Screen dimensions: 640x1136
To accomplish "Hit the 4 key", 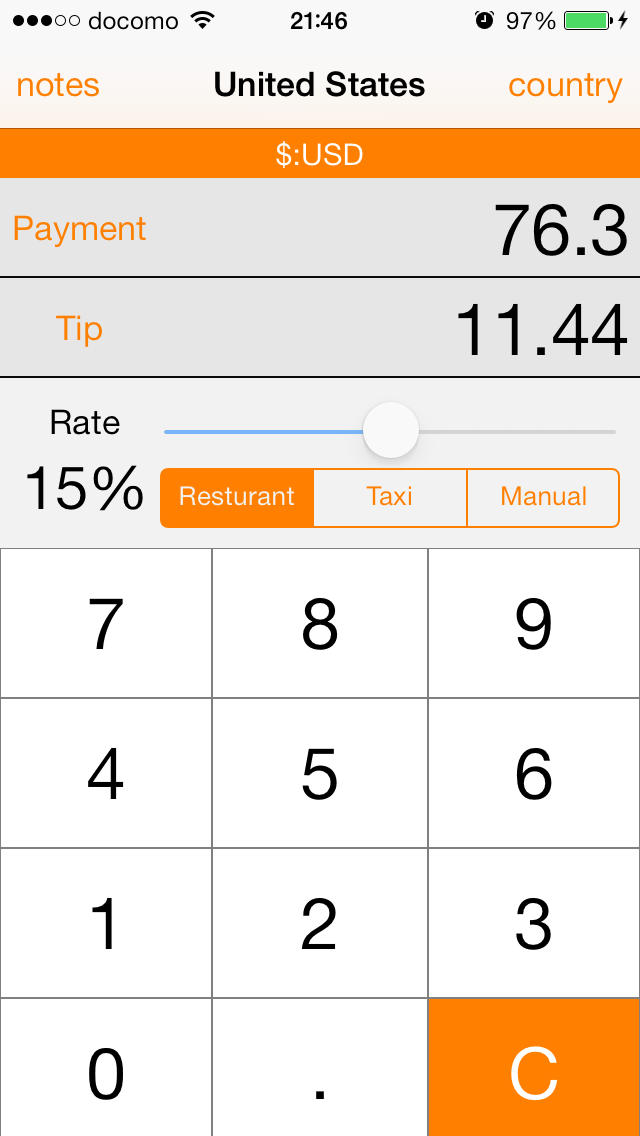I will pos(106,773).
